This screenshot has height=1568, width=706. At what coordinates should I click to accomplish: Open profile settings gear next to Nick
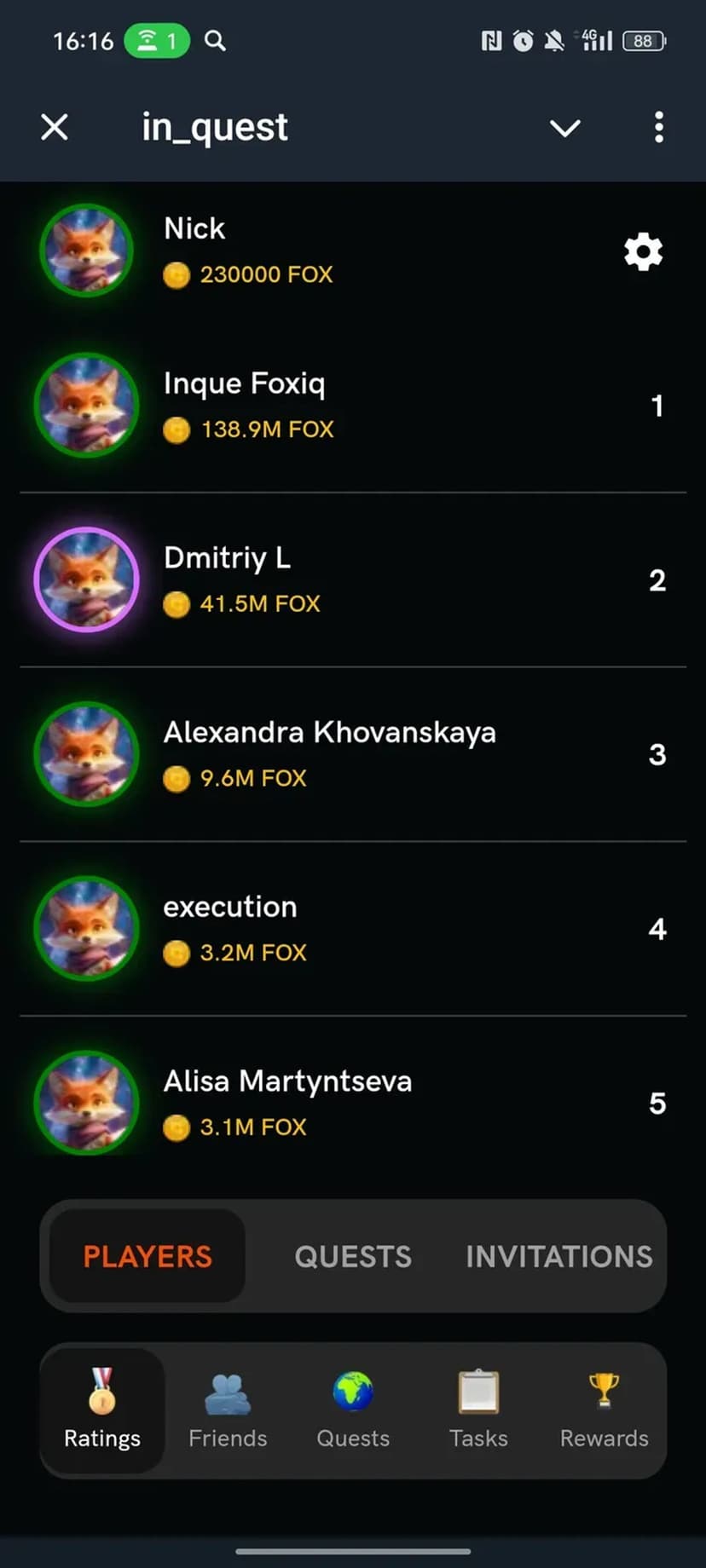(x=643, y=252)
